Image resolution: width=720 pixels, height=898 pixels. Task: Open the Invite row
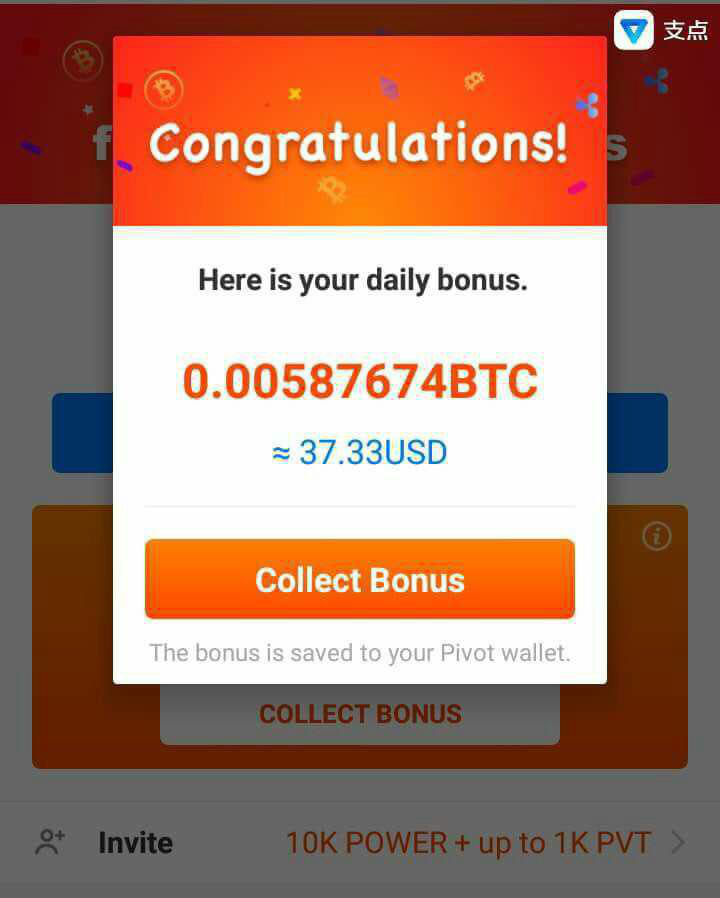(360, 843)
